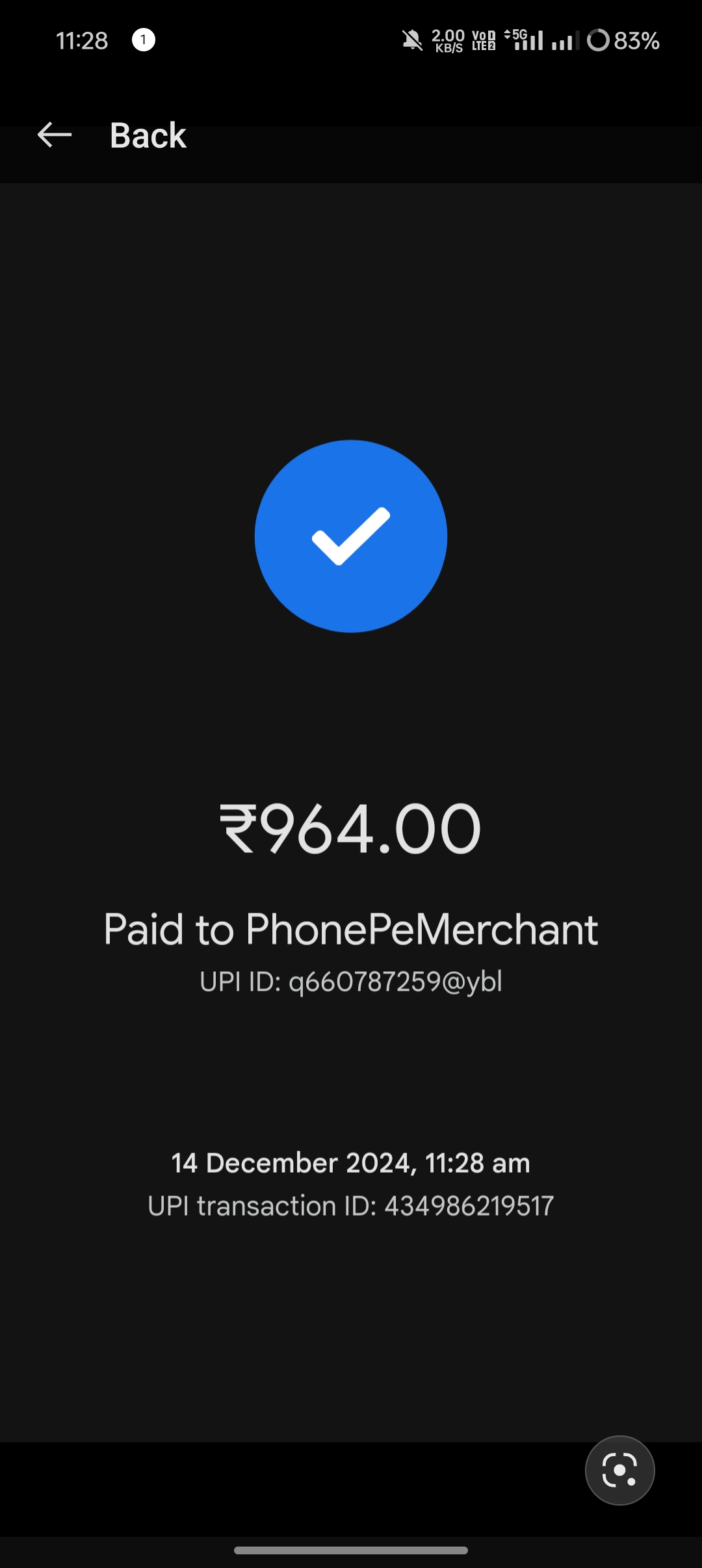The width and height of the screenshot is (702, 1568).
Task: Tap the back arrow to return
Action: coord(55,135)
